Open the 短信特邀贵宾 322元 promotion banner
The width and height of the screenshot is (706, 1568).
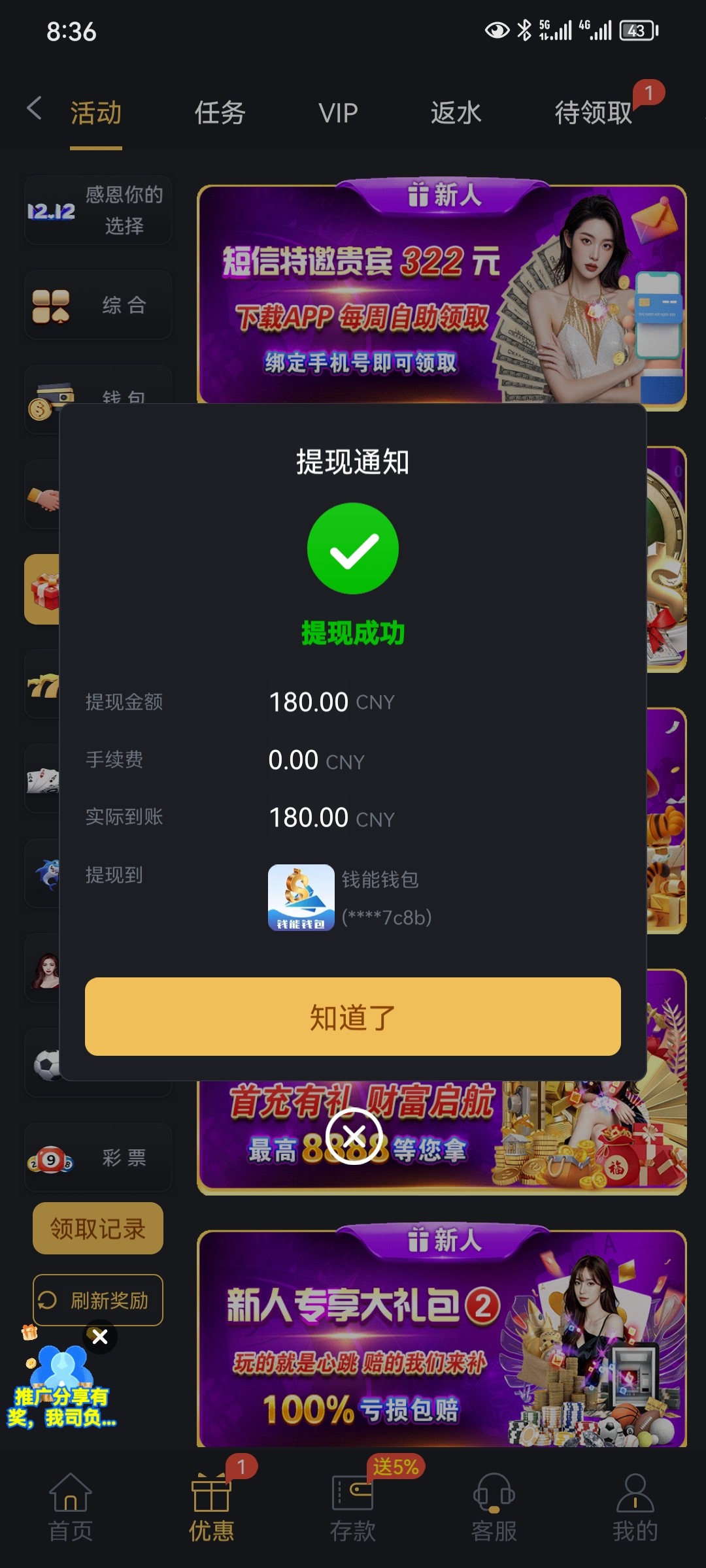pyautogui.click(x=441, y=297)
